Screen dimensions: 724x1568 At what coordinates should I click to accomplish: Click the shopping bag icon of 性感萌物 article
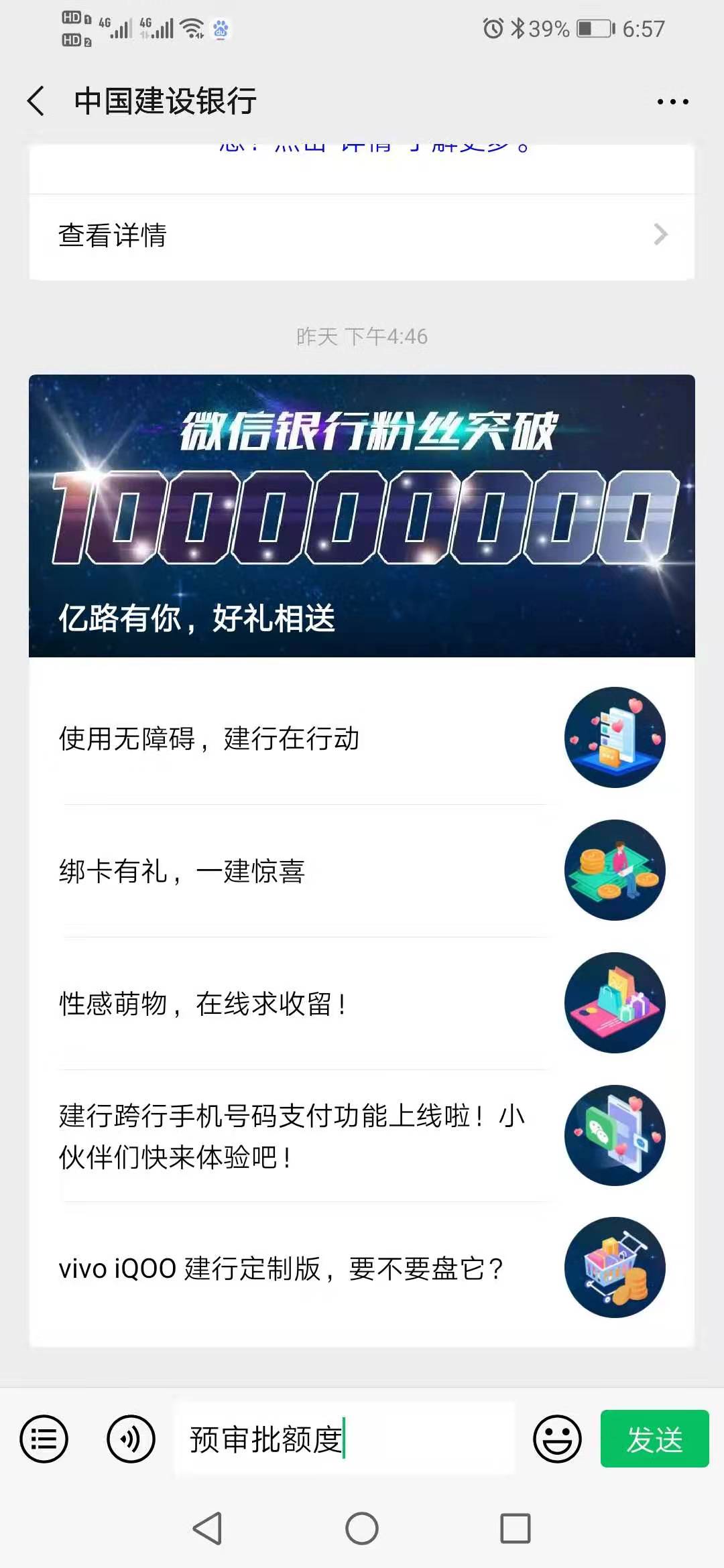614,1002
